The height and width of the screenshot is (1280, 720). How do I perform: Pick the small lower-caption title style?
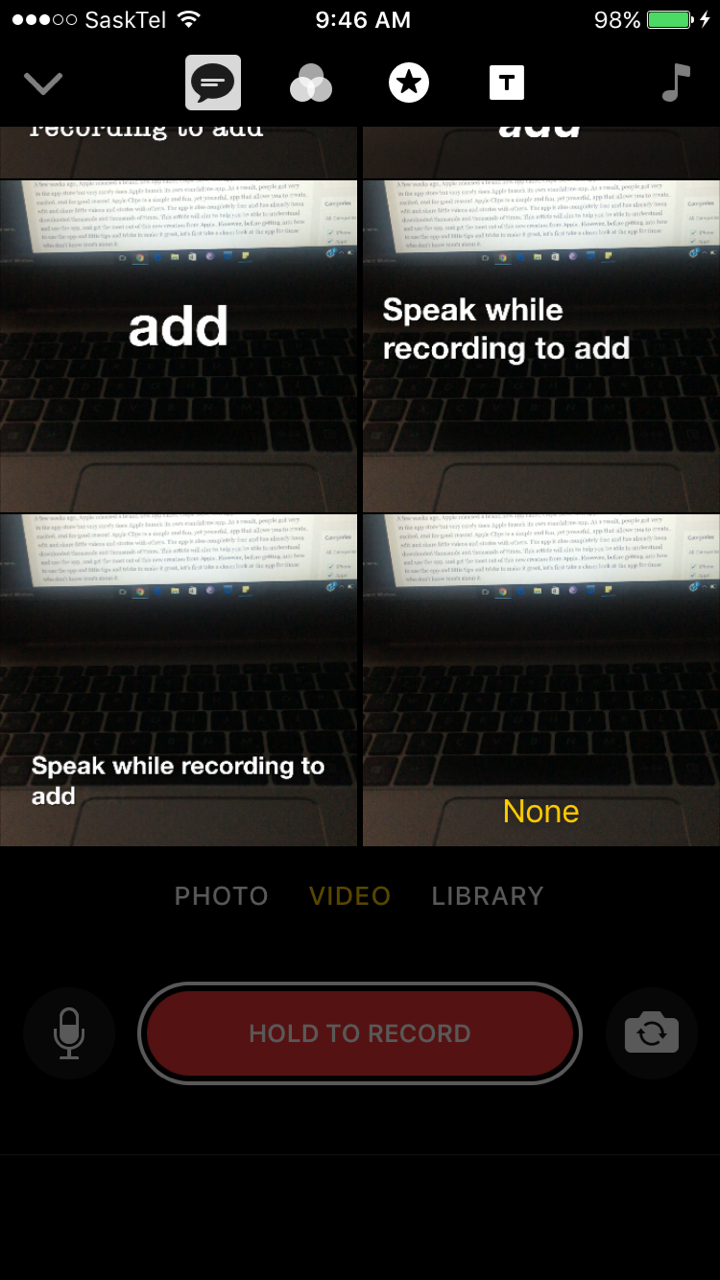tap(178, 680)
